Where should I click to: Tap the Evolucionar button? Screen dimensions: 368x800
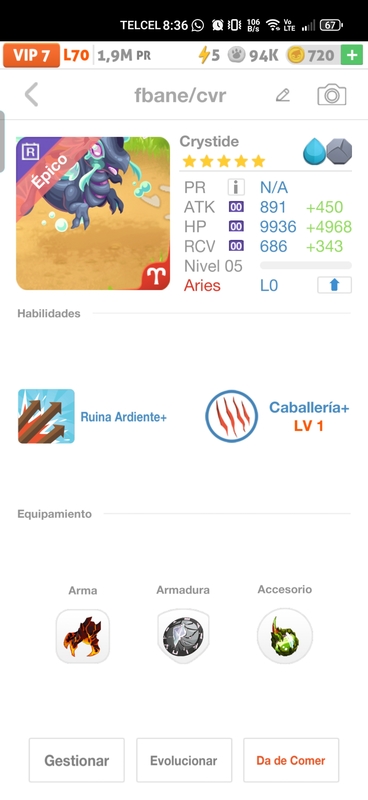pos(184,760)
